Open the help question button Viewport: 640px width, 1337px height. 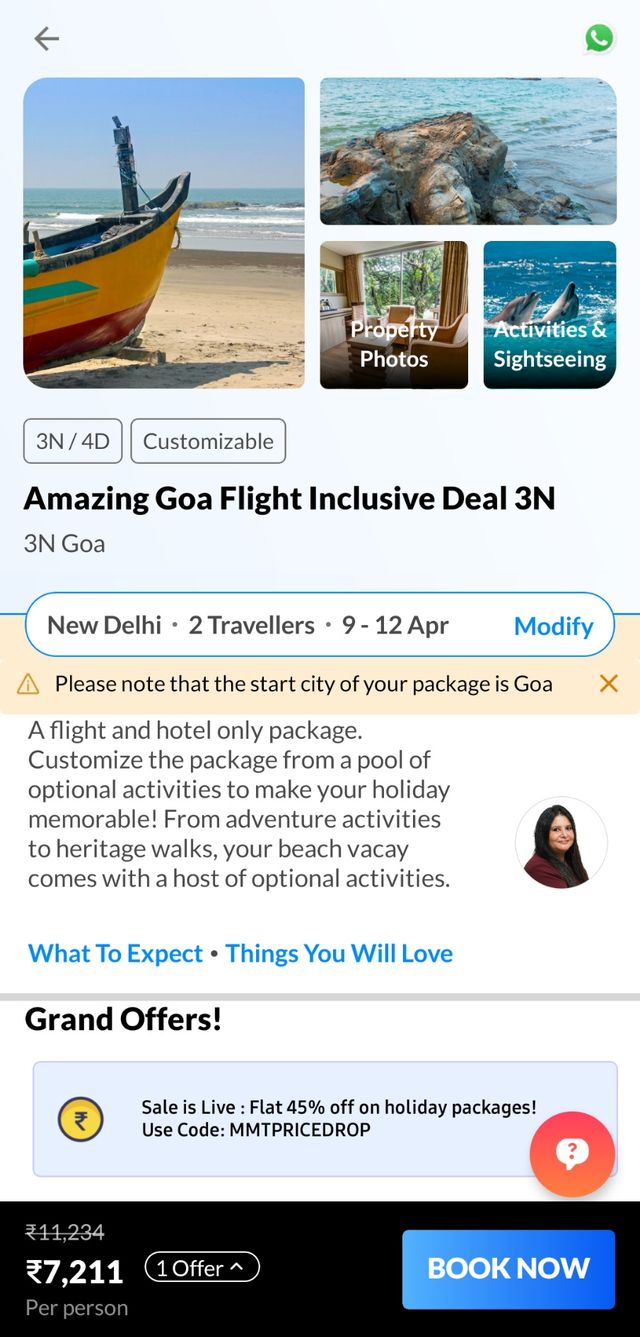pos(572,1154)
